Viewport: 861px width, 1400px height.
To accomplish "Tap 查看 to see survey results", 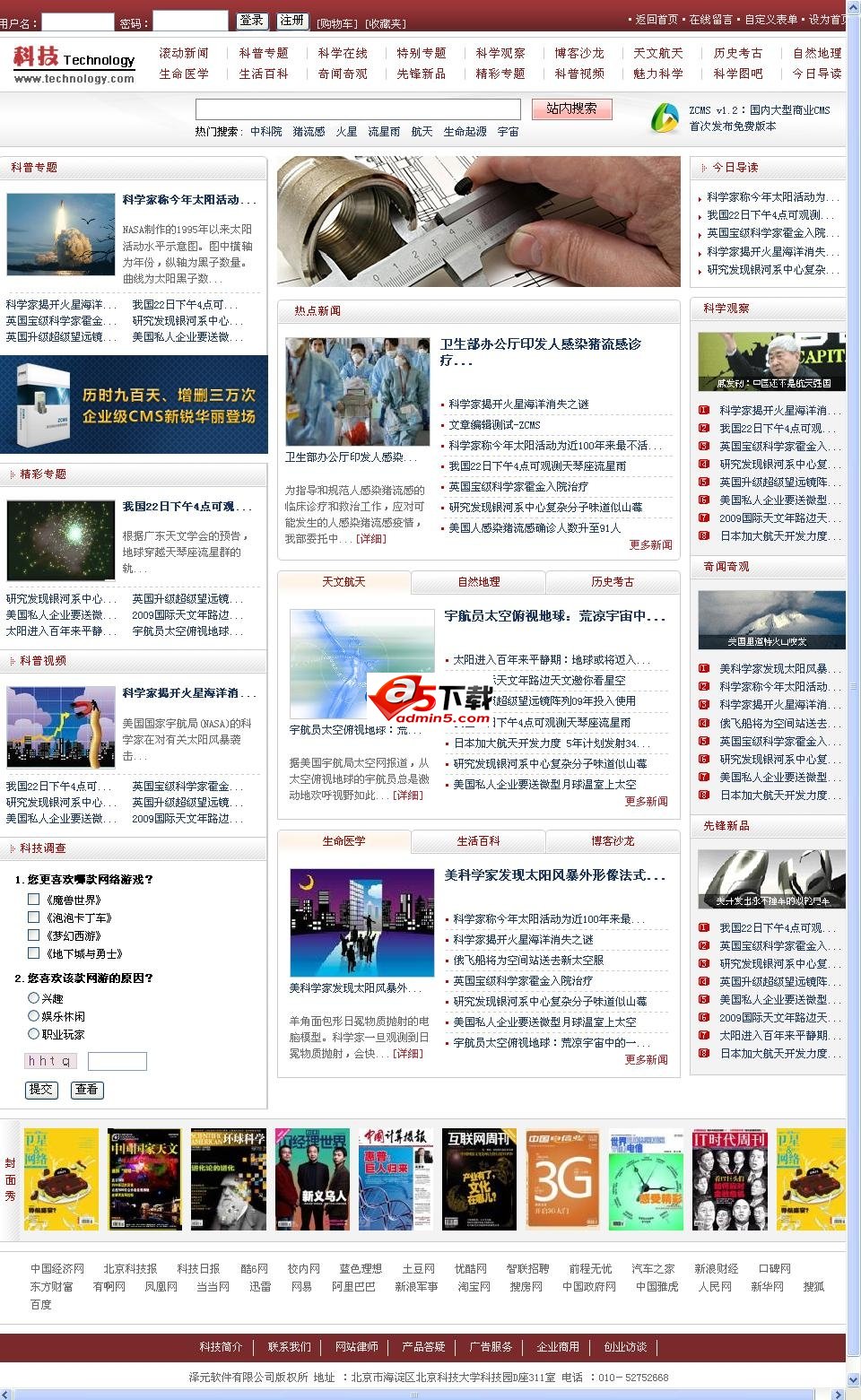I will [x=87, y=1090].
